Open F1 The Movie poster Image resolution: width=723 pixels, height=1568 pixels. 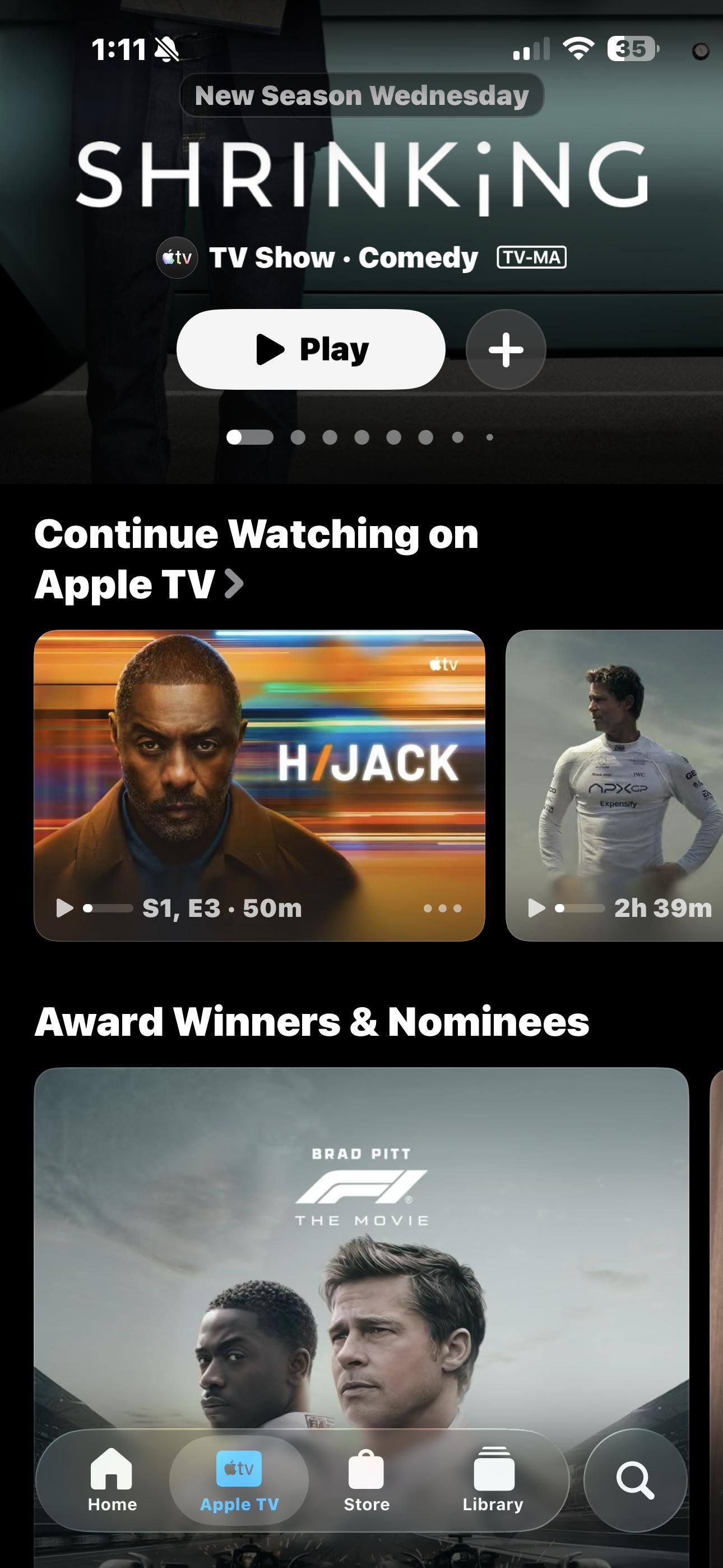[x=361, y=1248]
